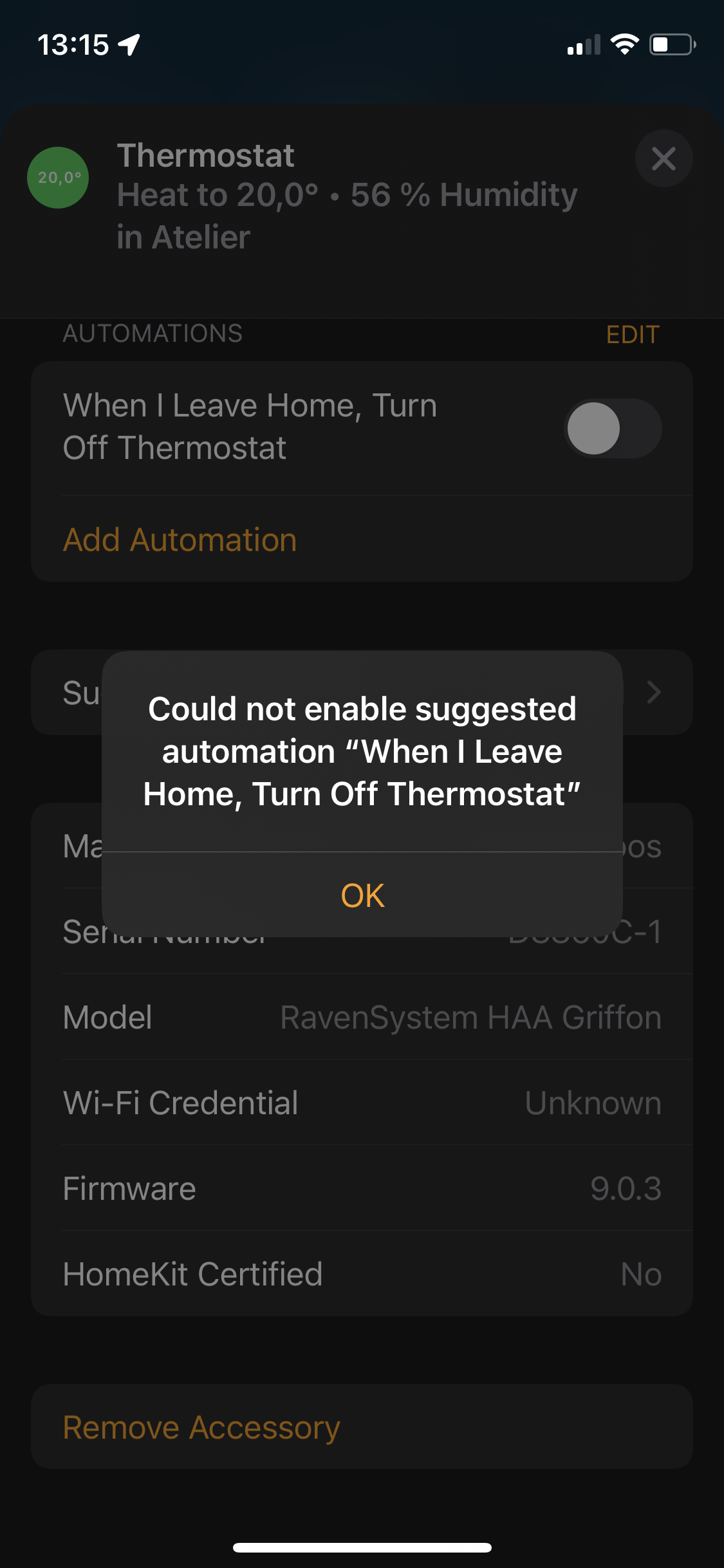Tap Add Automation

180,539
